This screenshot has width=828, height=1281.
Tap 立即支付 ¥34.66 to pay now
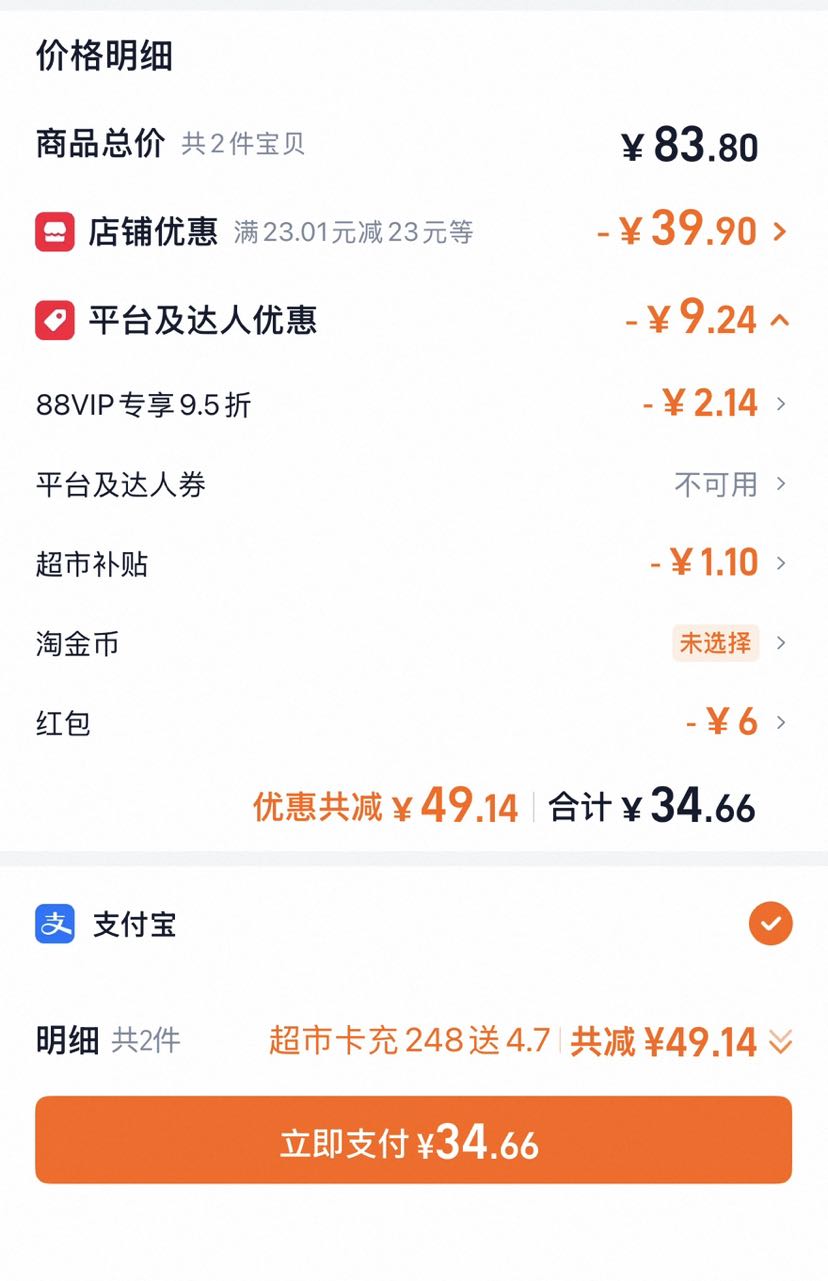(413, 1140)
